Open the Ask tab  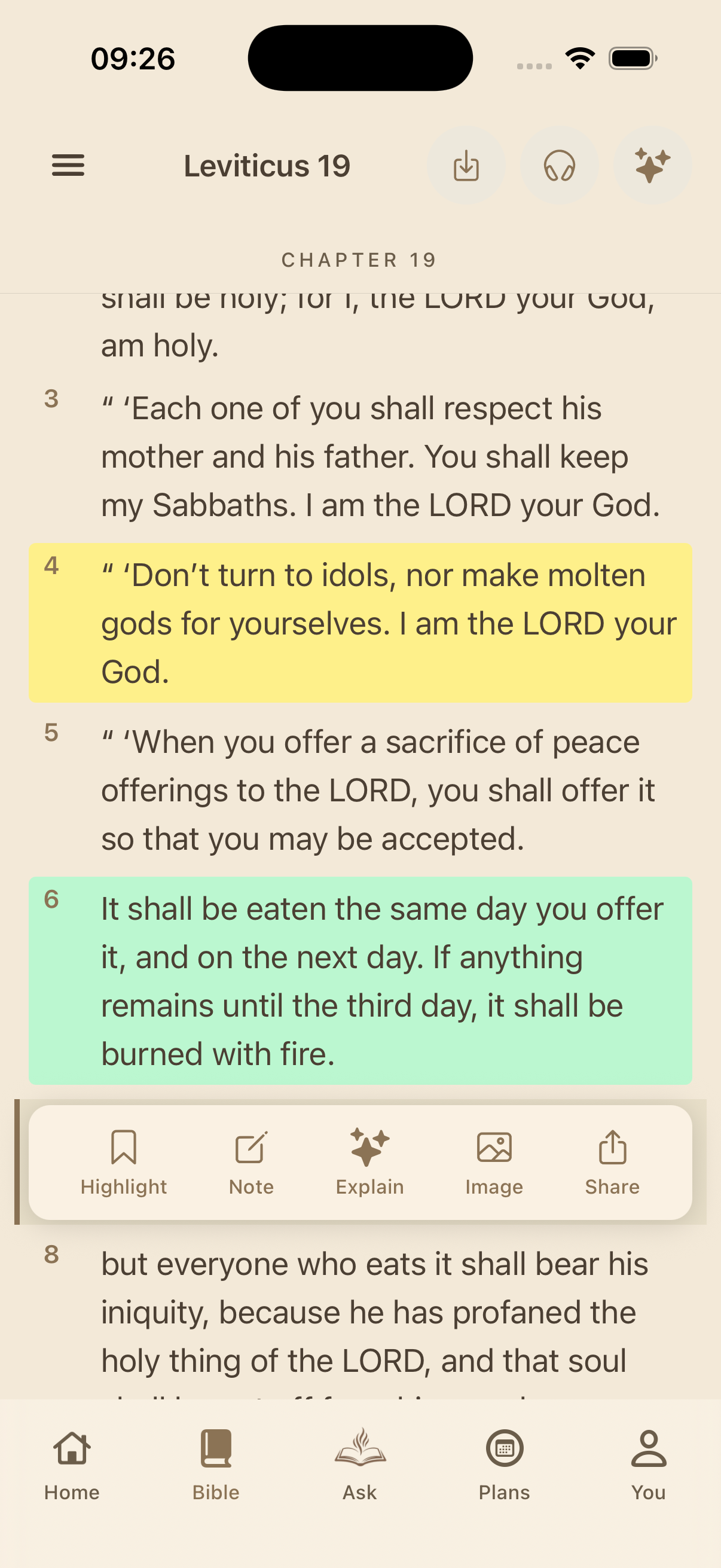360,1464
